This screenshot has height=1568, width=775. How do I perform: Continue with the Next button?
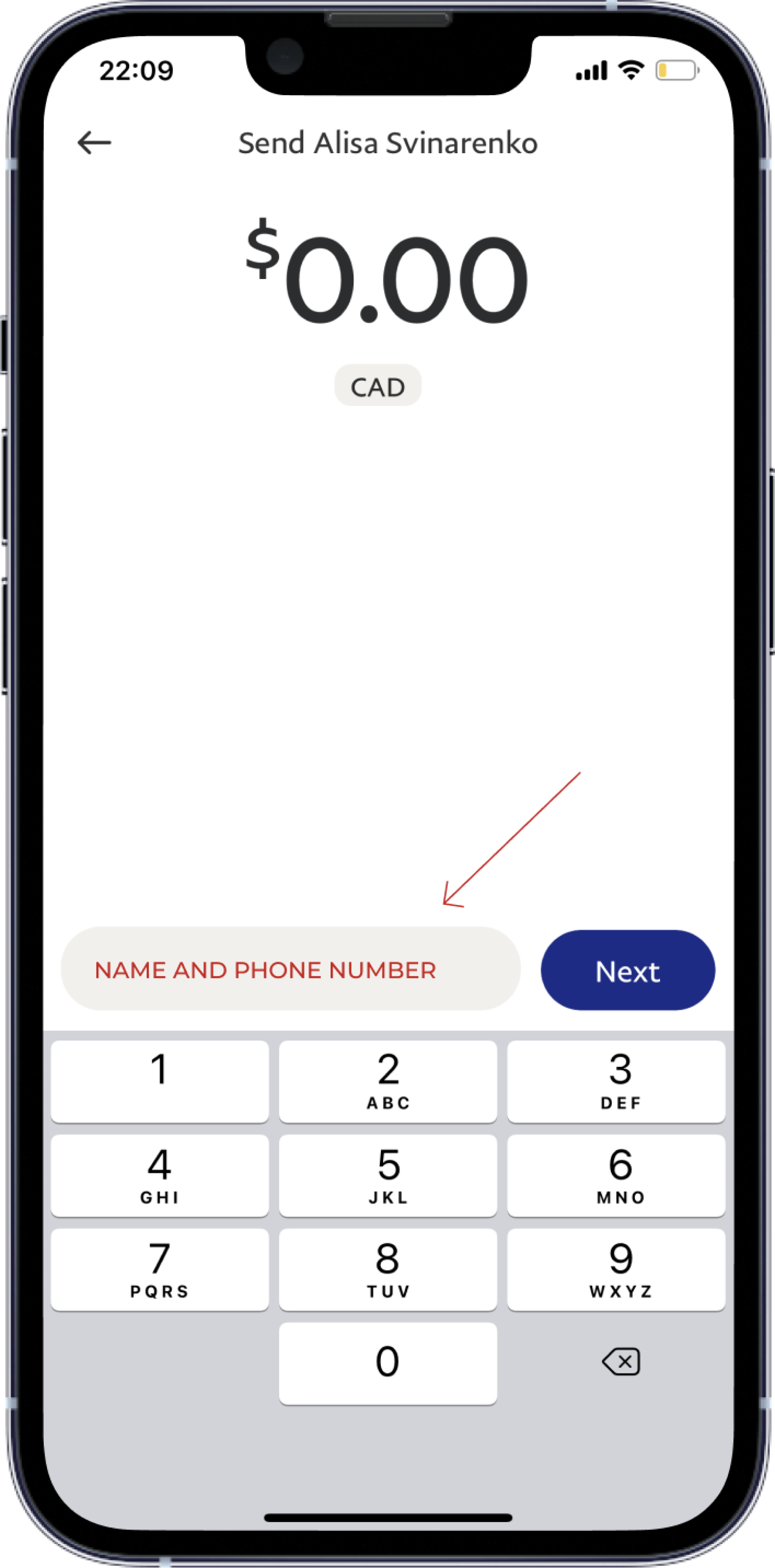(628, 971)
